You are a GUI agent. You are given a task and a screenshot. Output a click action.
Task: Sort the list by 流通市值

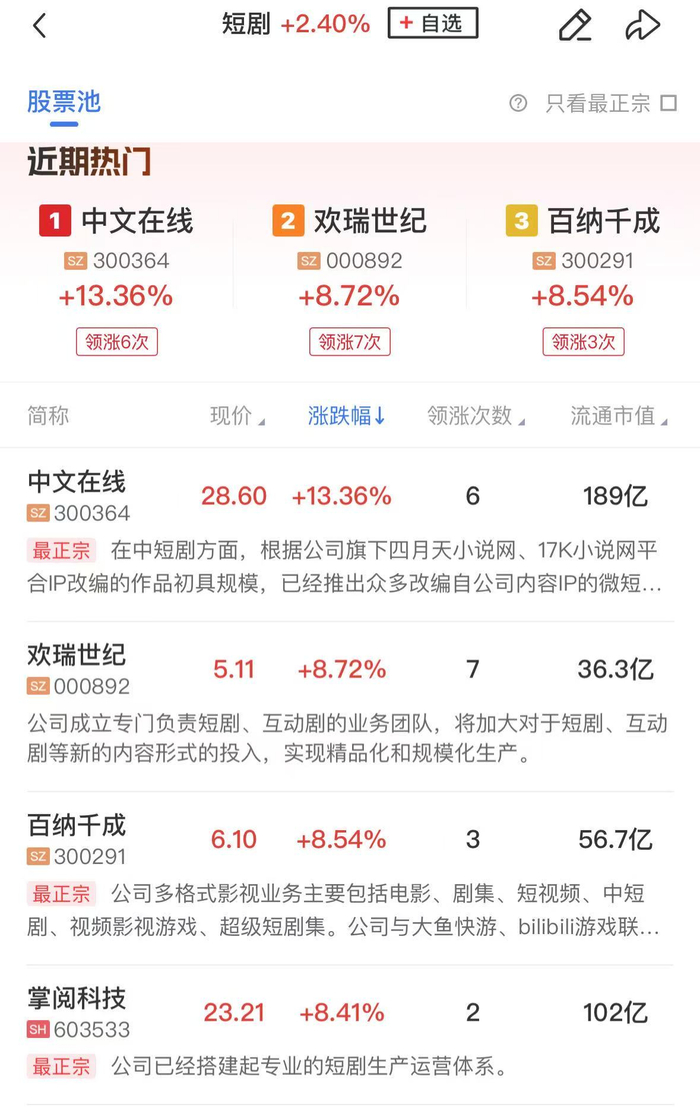click(x=618, y=416)
